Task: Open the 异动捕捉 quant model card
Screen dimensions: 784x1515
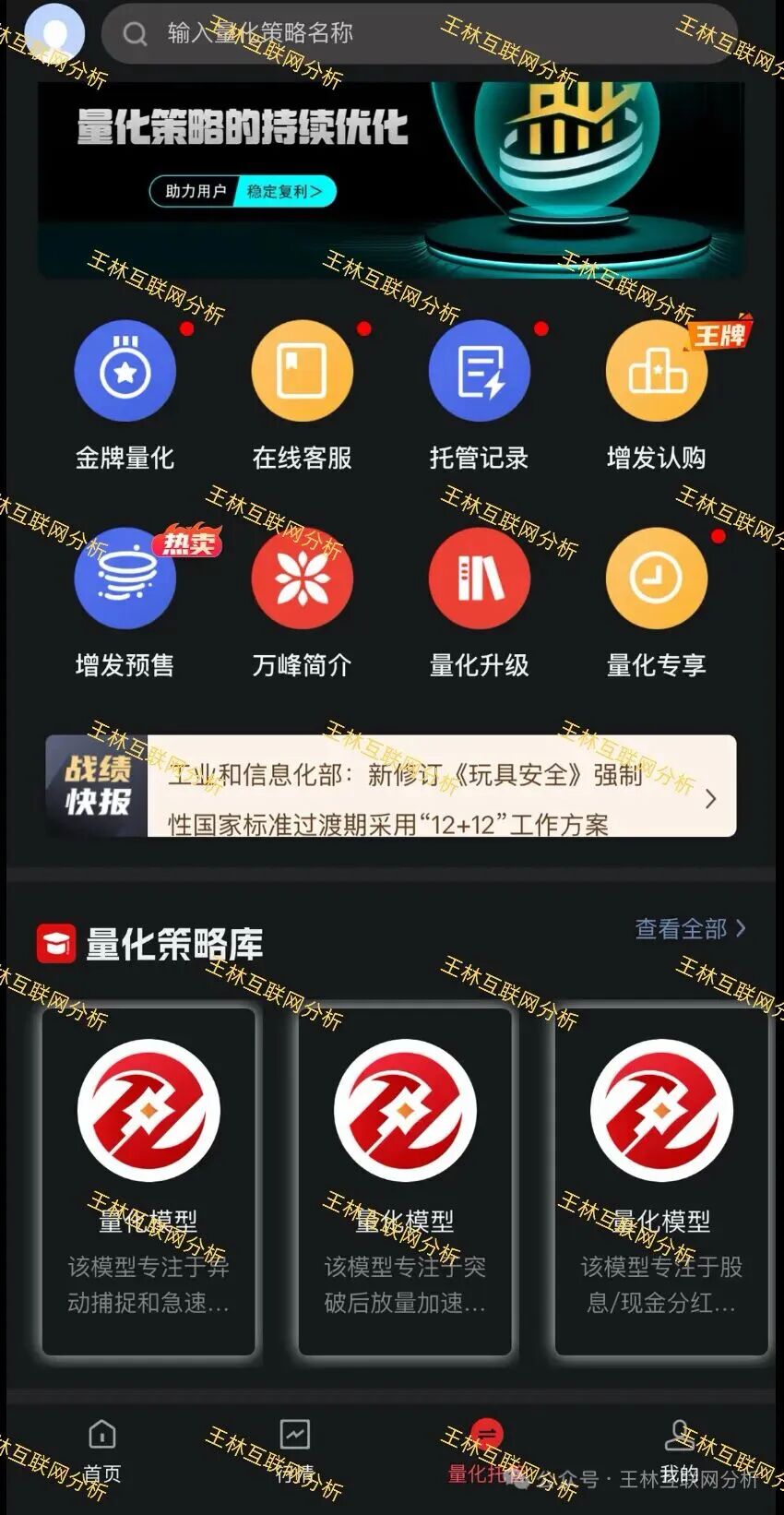Action: [148, 1181]
